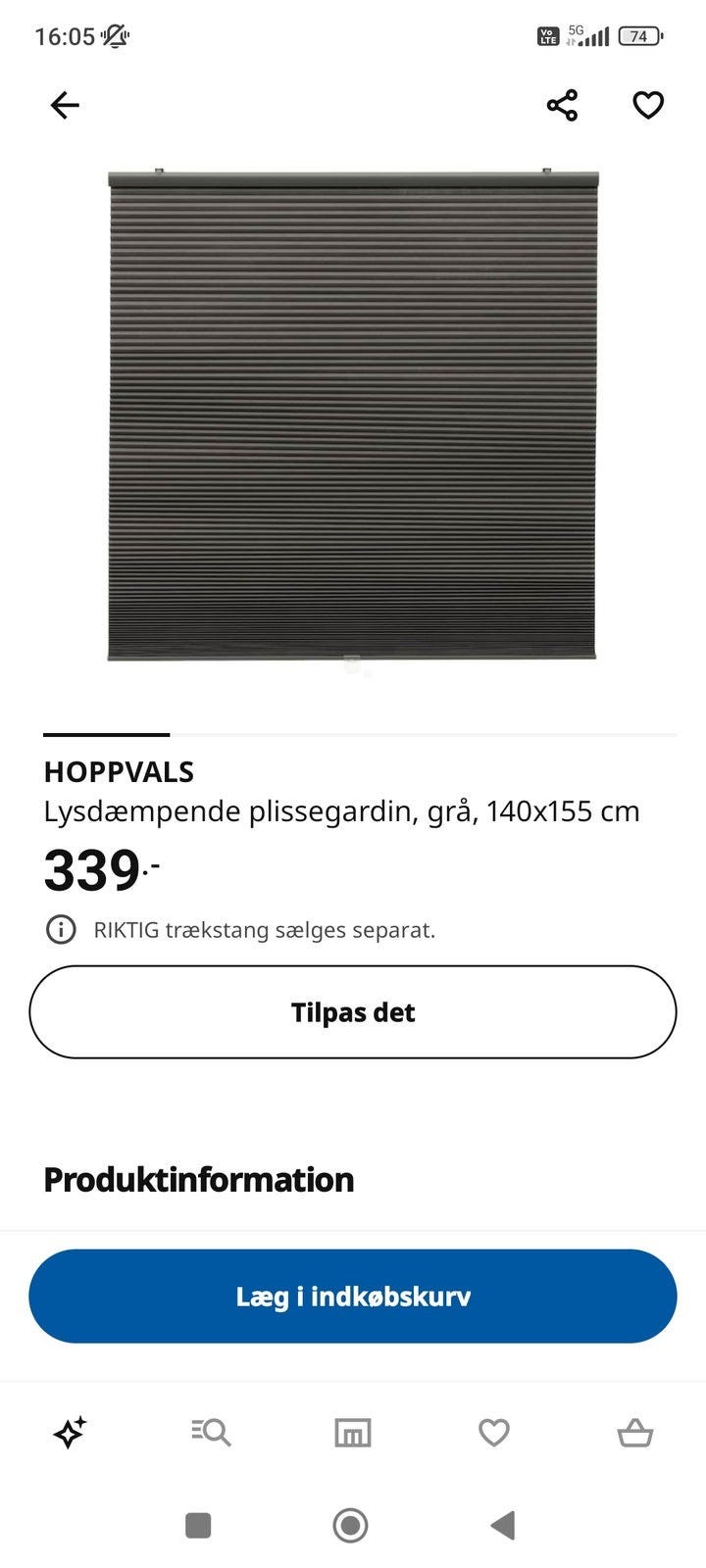Add HOPPVALS to favorites with heart icon
The height and width of the screenshot is (1568, 706).
pos(647,105)
